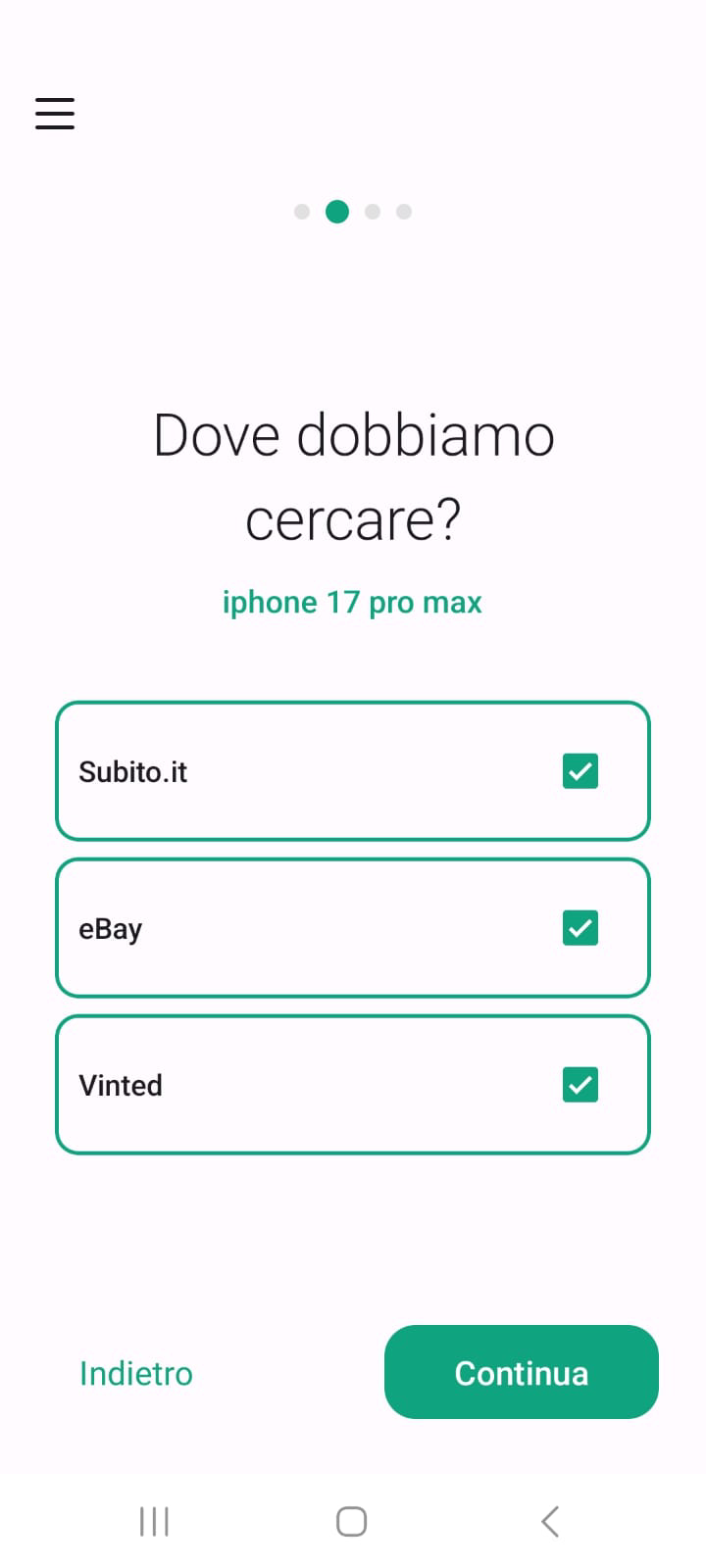Tap the 'Dove dobbiamo cercare?' heading
This screenshot has height=1568, width=706.
[353, 477]
